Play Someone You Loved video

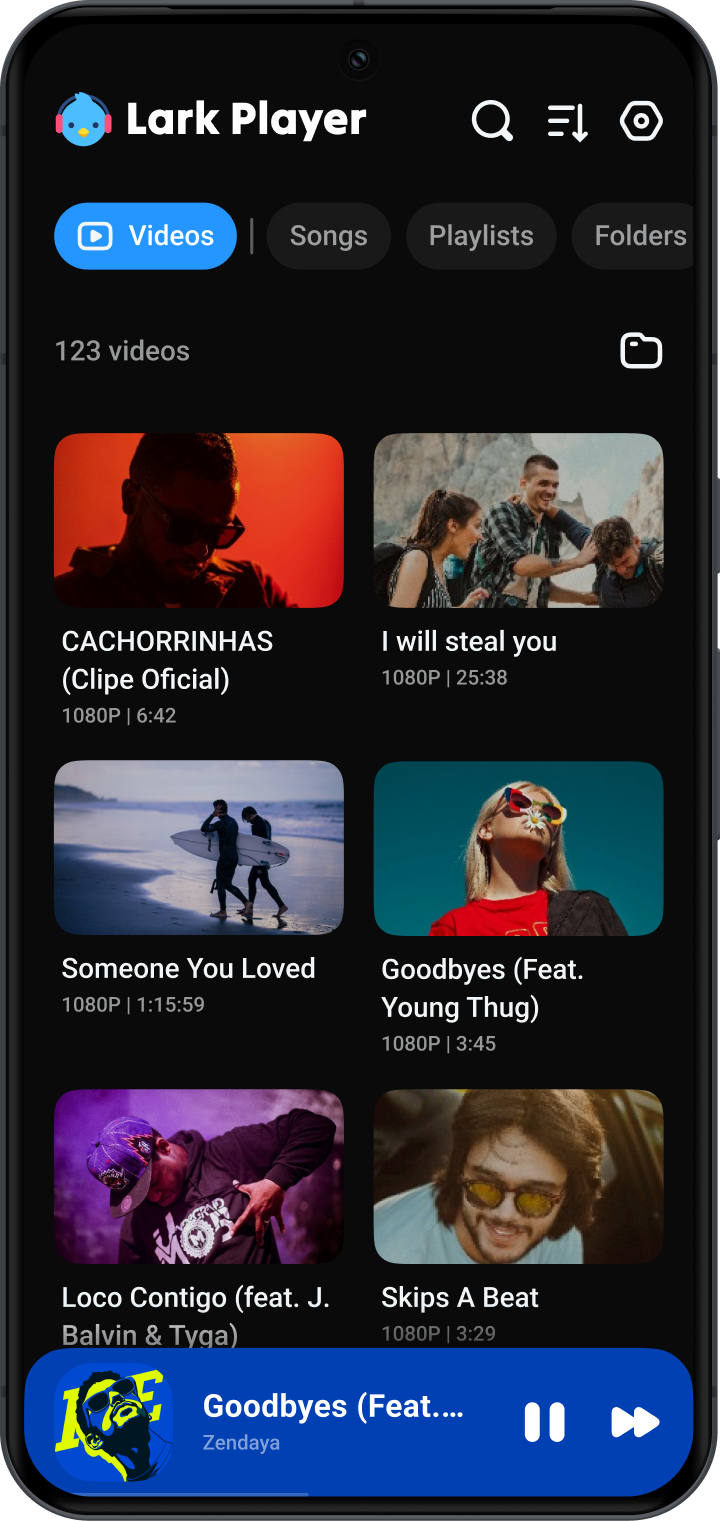point(198,847)
